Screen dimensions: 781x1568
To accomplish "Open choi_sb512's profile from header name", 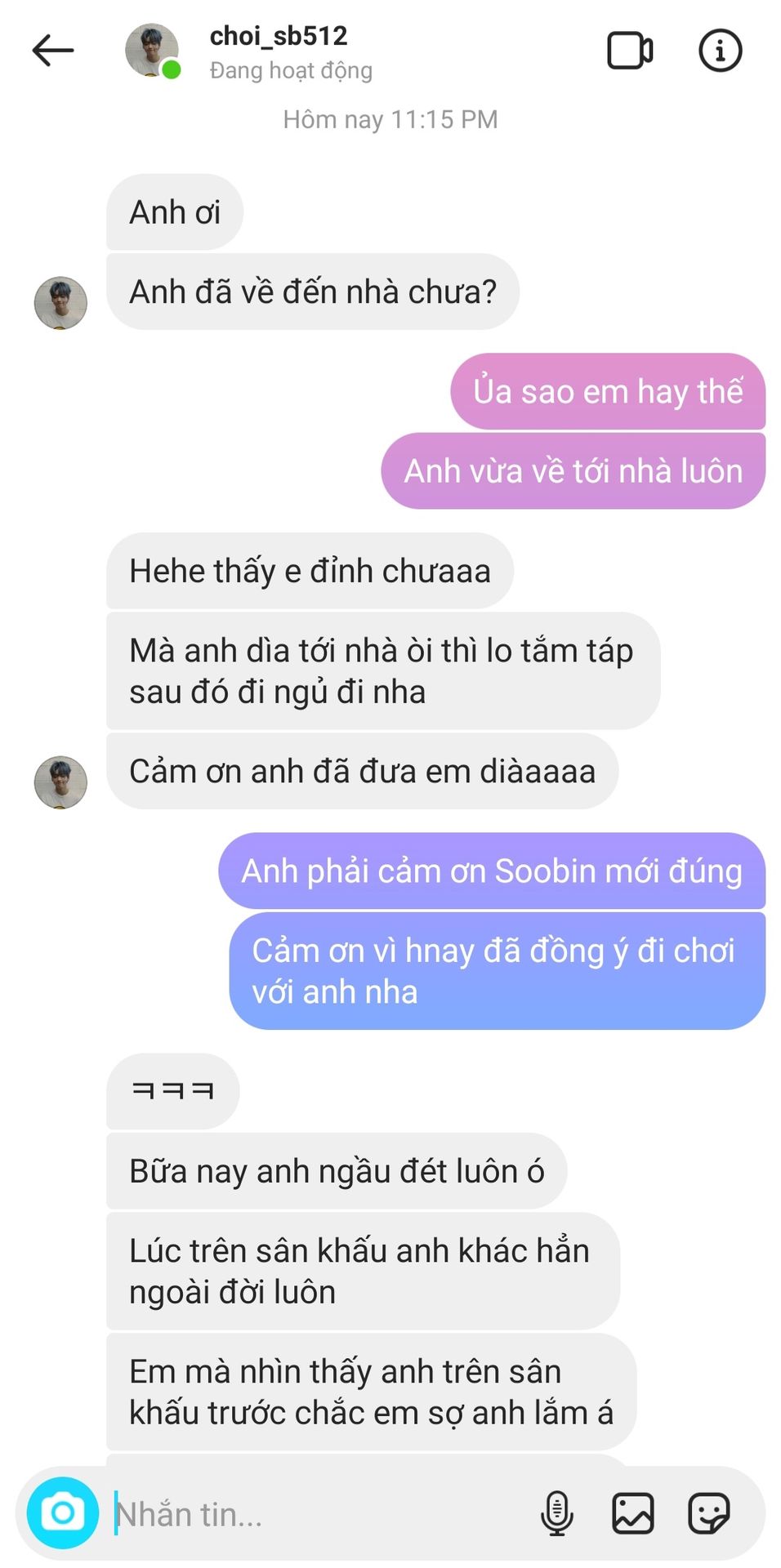I will click(x=279, y=37).
